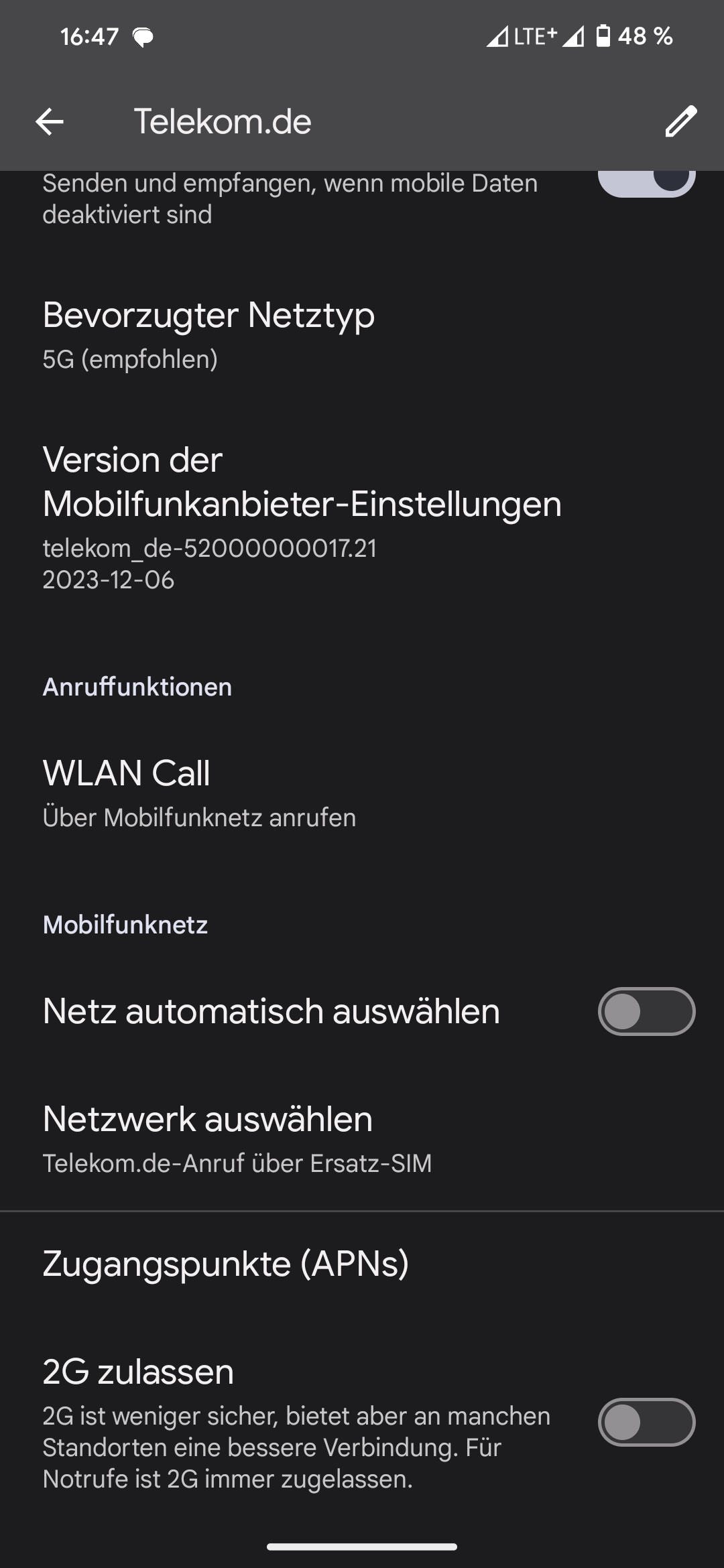Turn on 2G zulassen
This screenshot has height=1568, width=724.
pos(646,1422)
